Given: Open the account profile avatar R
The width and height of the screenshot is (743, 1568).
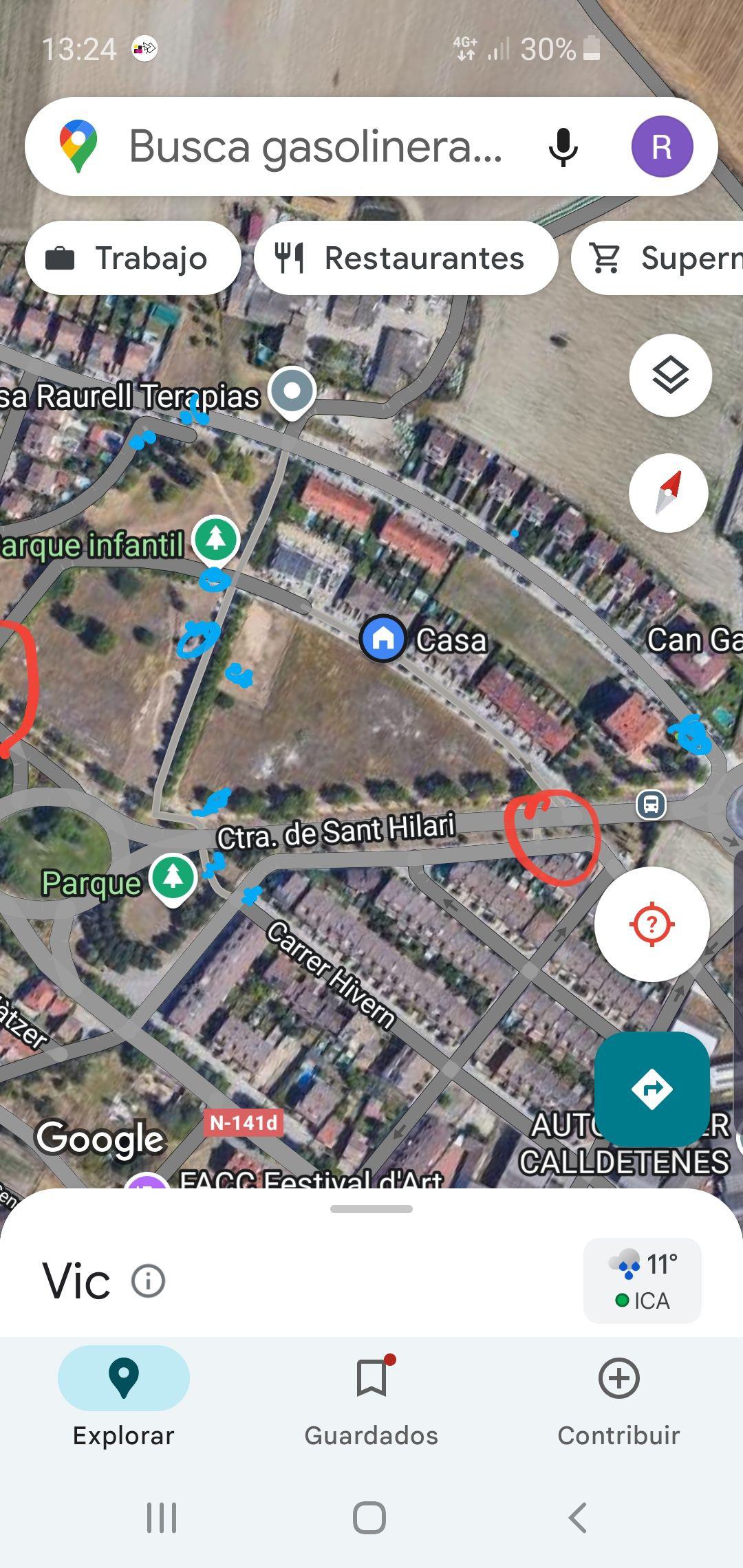Looking at the screenshot, I should pyautogui.click(x=662, y=146).
